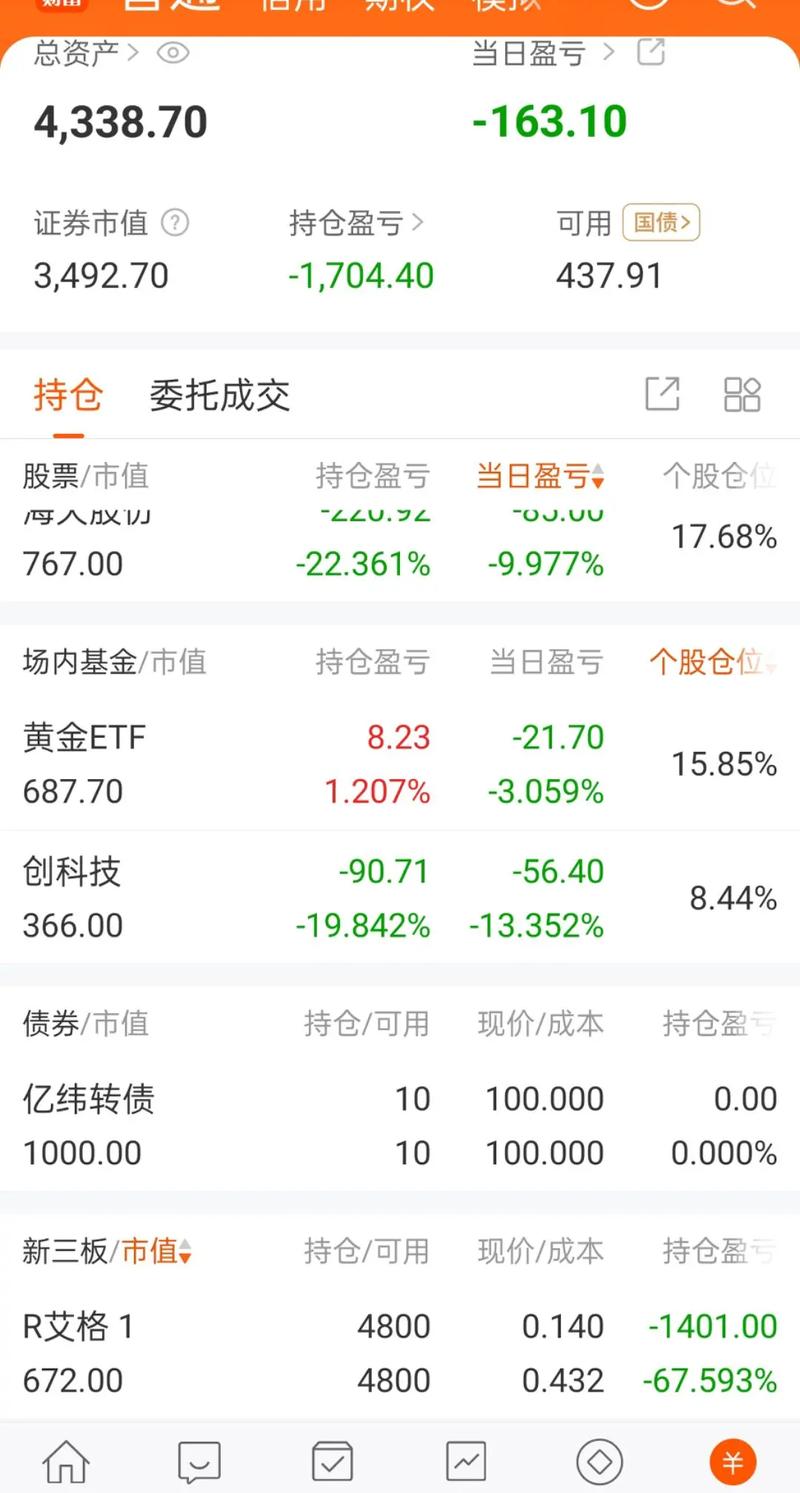Open the 国债 link beside 可用
Viewport: 800px width, 1493px height.
point(662,223)
